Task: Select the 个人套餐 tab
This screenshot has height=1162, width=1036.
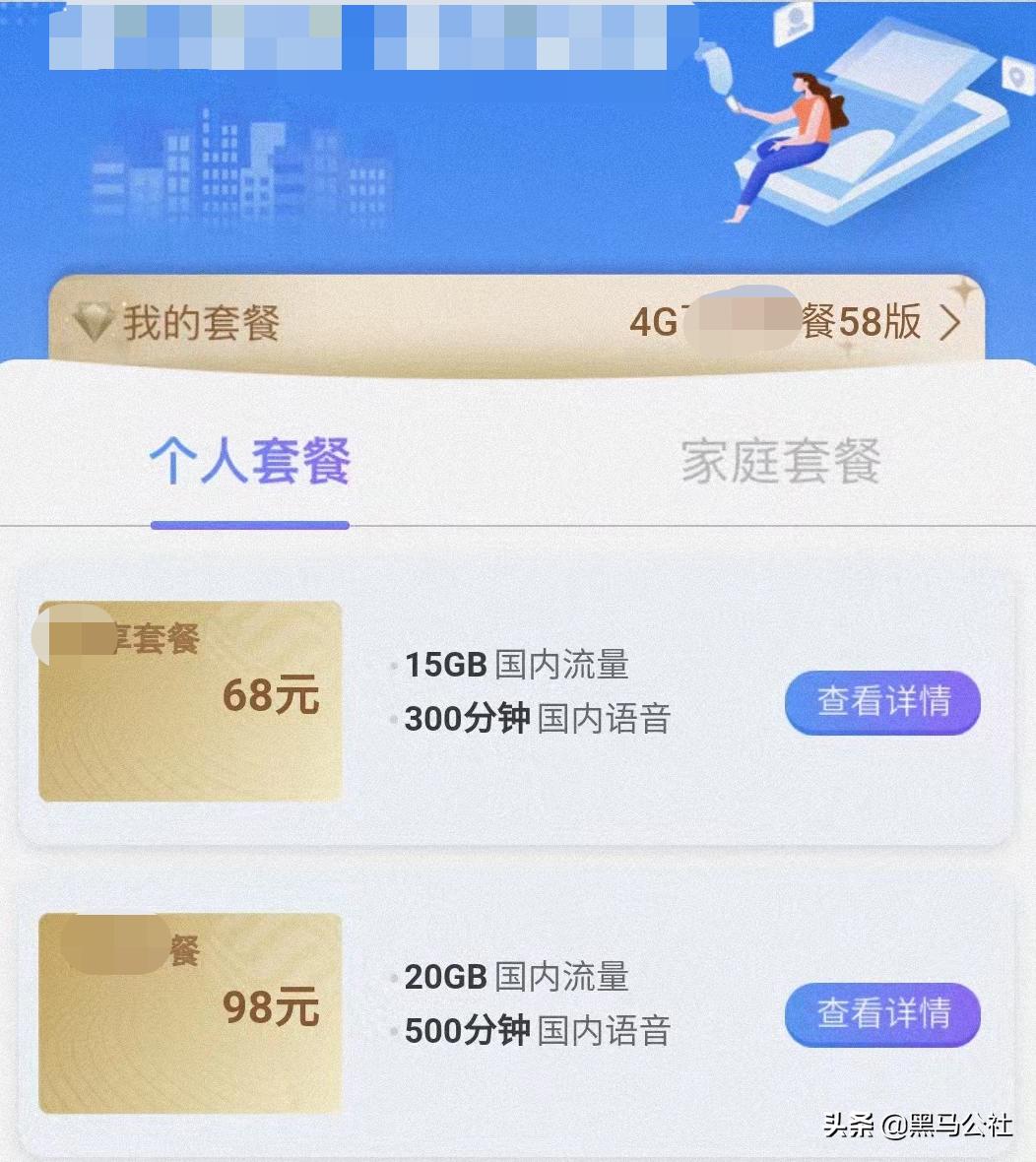Action: click(250, 461)
